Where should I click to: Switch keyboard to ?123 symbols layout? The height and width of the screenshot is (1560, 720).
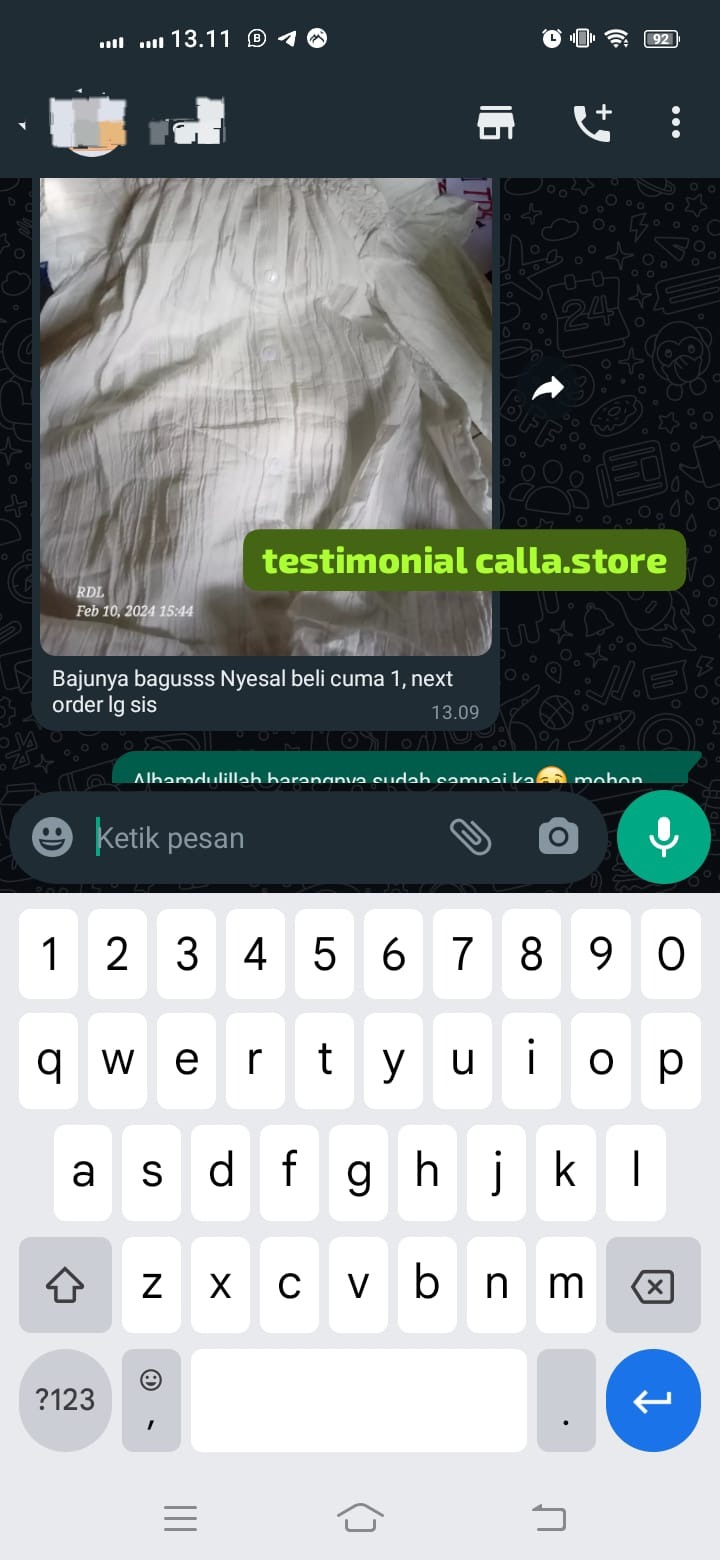(x=65, y=1400)
